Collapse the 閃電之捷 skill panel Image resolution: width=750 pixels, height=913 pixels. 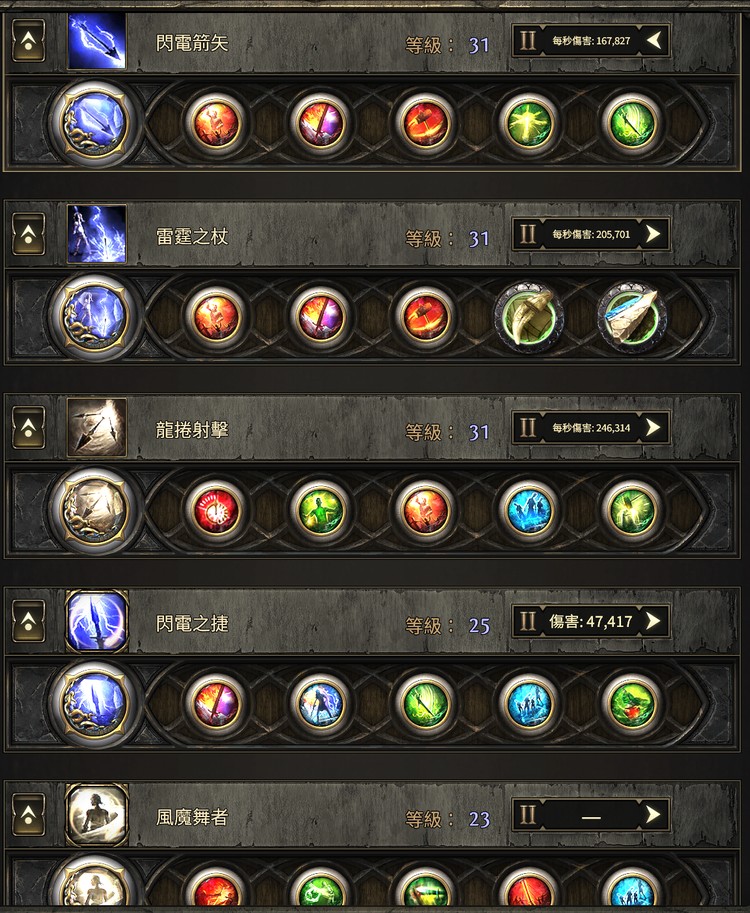(x=28, y=621)
